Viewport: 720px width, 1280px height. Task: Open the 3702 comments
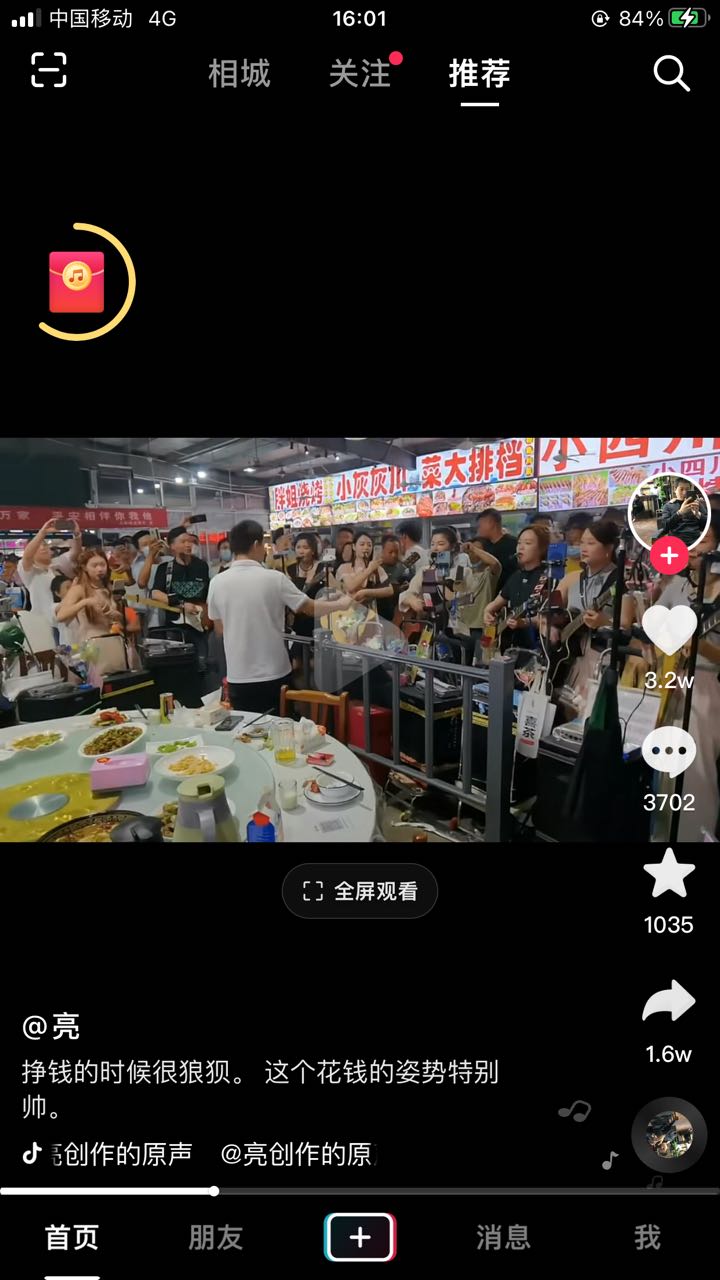(x=669, y=752)
